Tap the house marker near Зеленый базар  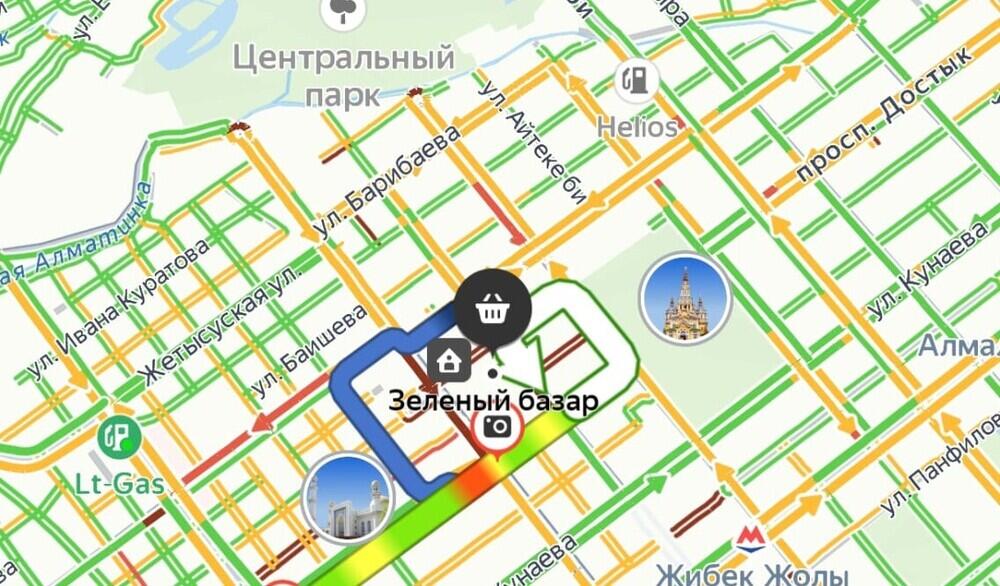[449, 360]
